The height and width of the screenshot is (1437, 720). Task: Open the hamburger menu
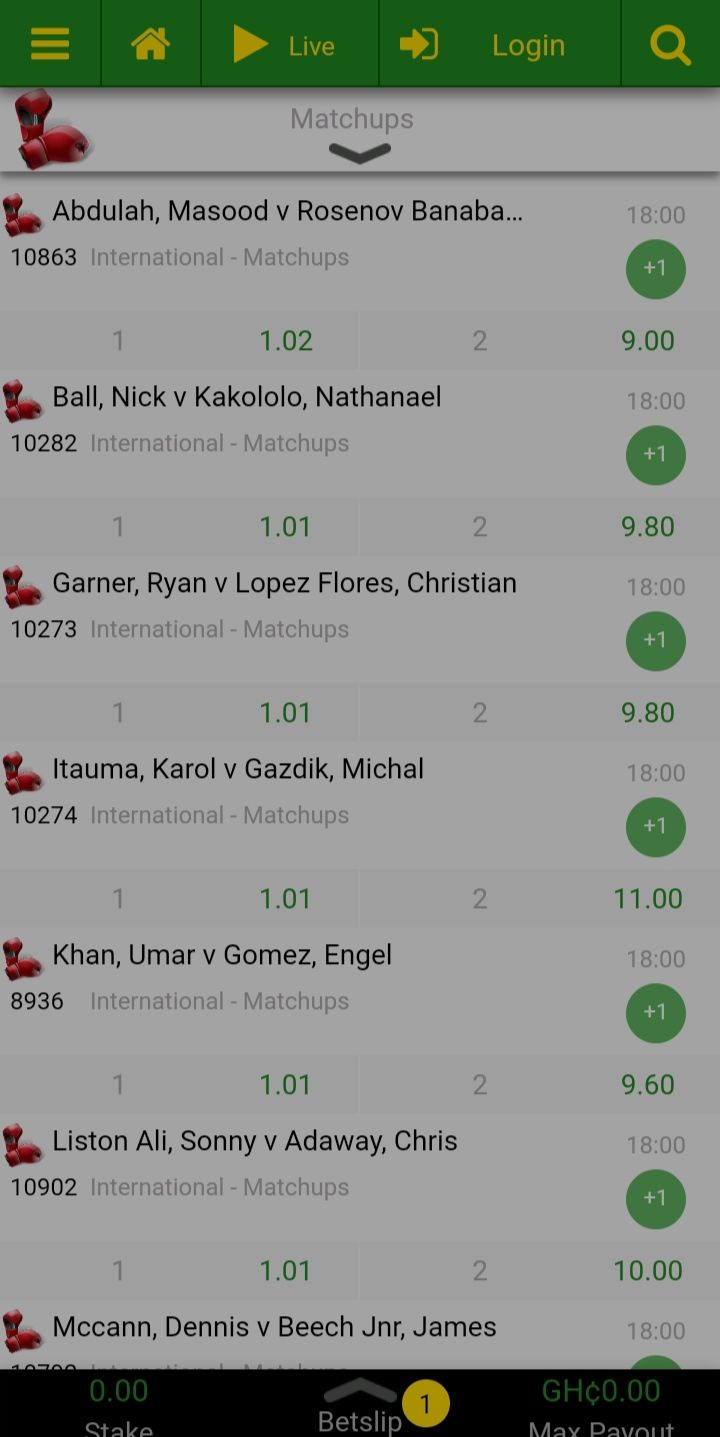tap(50, 44)
